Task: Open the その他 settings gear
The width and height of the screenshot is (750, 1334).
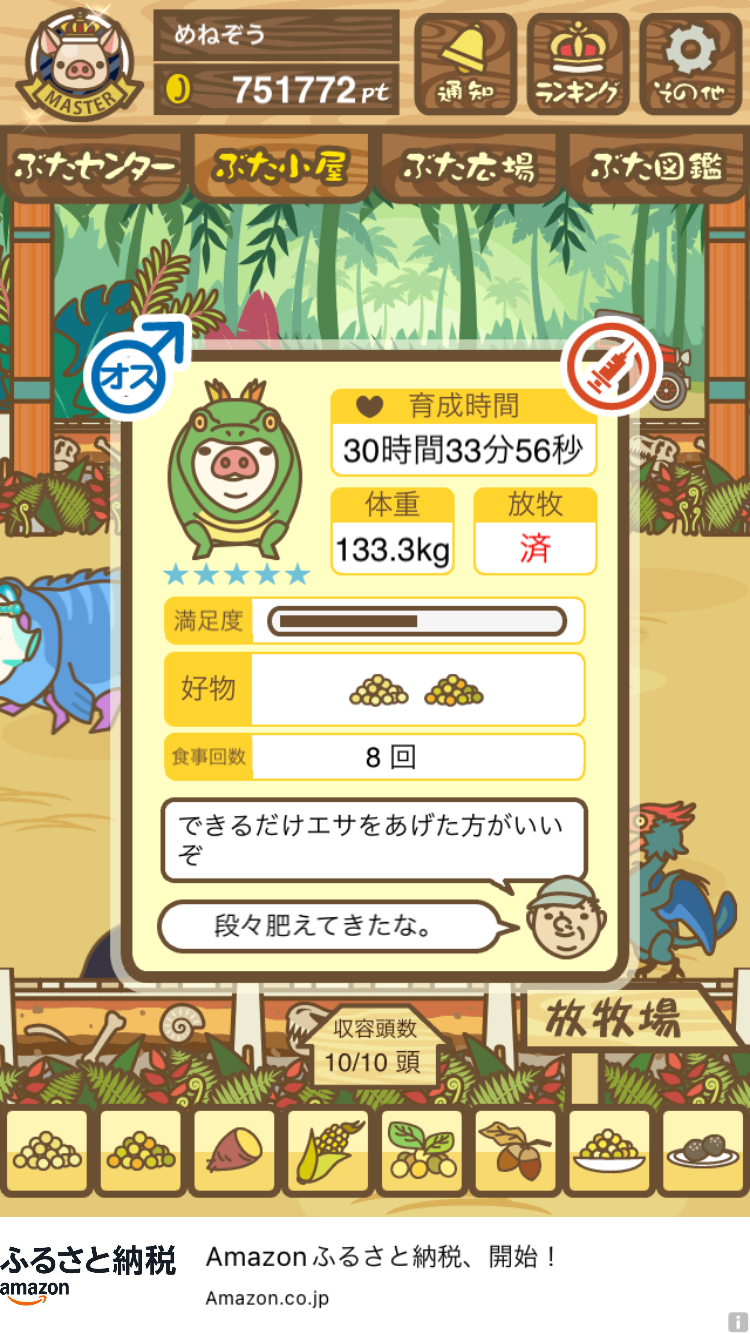Action: [691, 64]
